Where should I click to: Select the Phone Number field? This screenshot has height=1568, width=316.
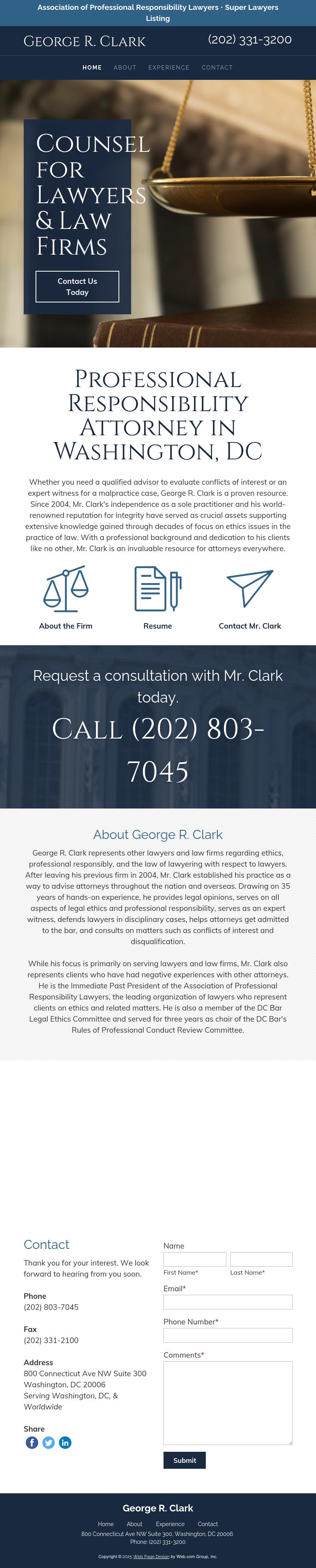(x=228, y=1336)
